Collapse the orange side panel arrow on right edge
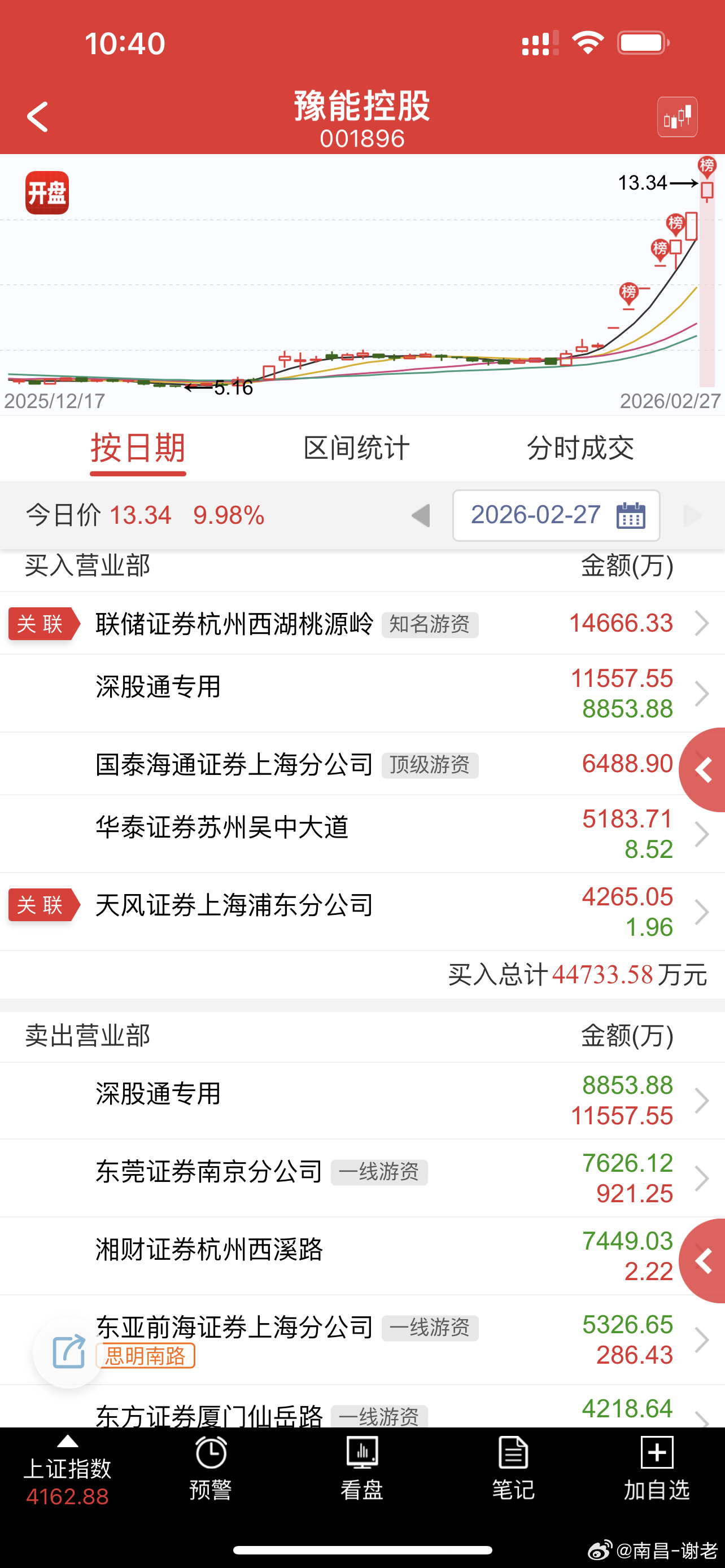The image size is (725, 1568). (705, 769)
